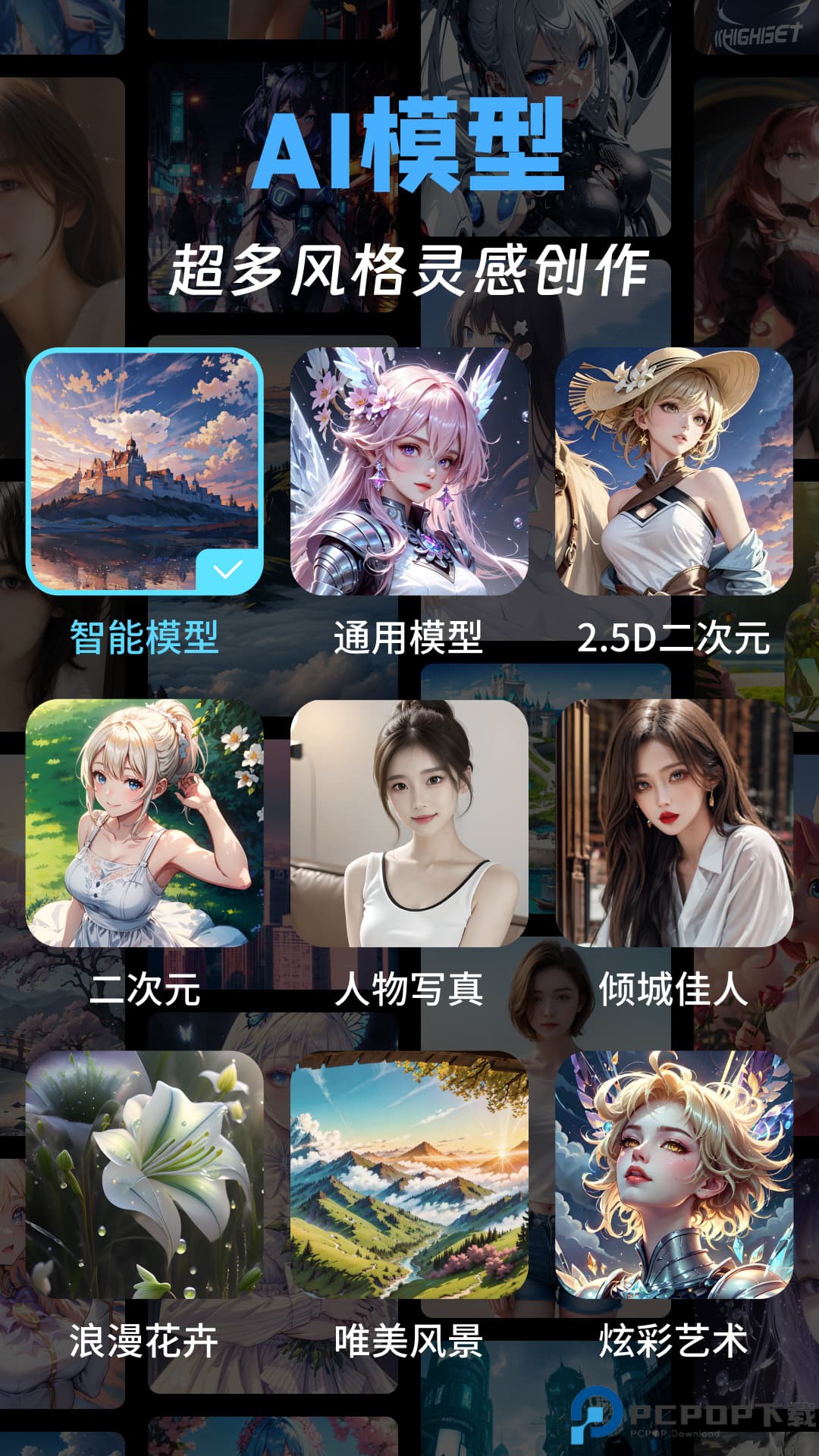Click the 人物写真 label text
Screen dimensions: 819x1456
pos(409,990)
